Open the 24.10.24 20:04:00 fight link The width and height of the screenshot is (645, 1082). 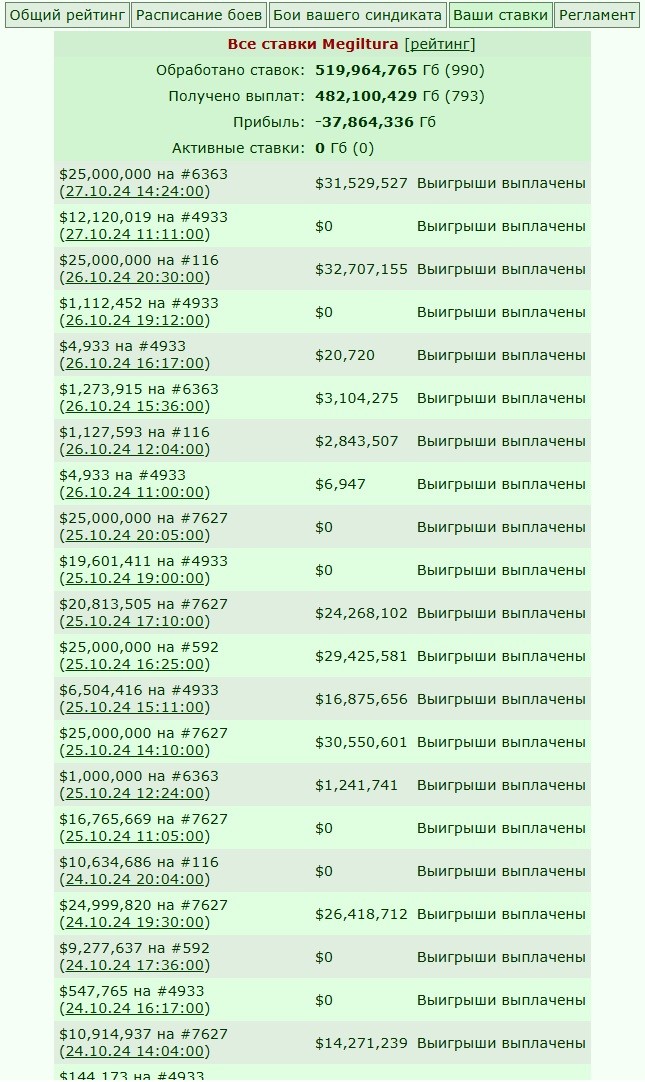click(x=135, y=879)
